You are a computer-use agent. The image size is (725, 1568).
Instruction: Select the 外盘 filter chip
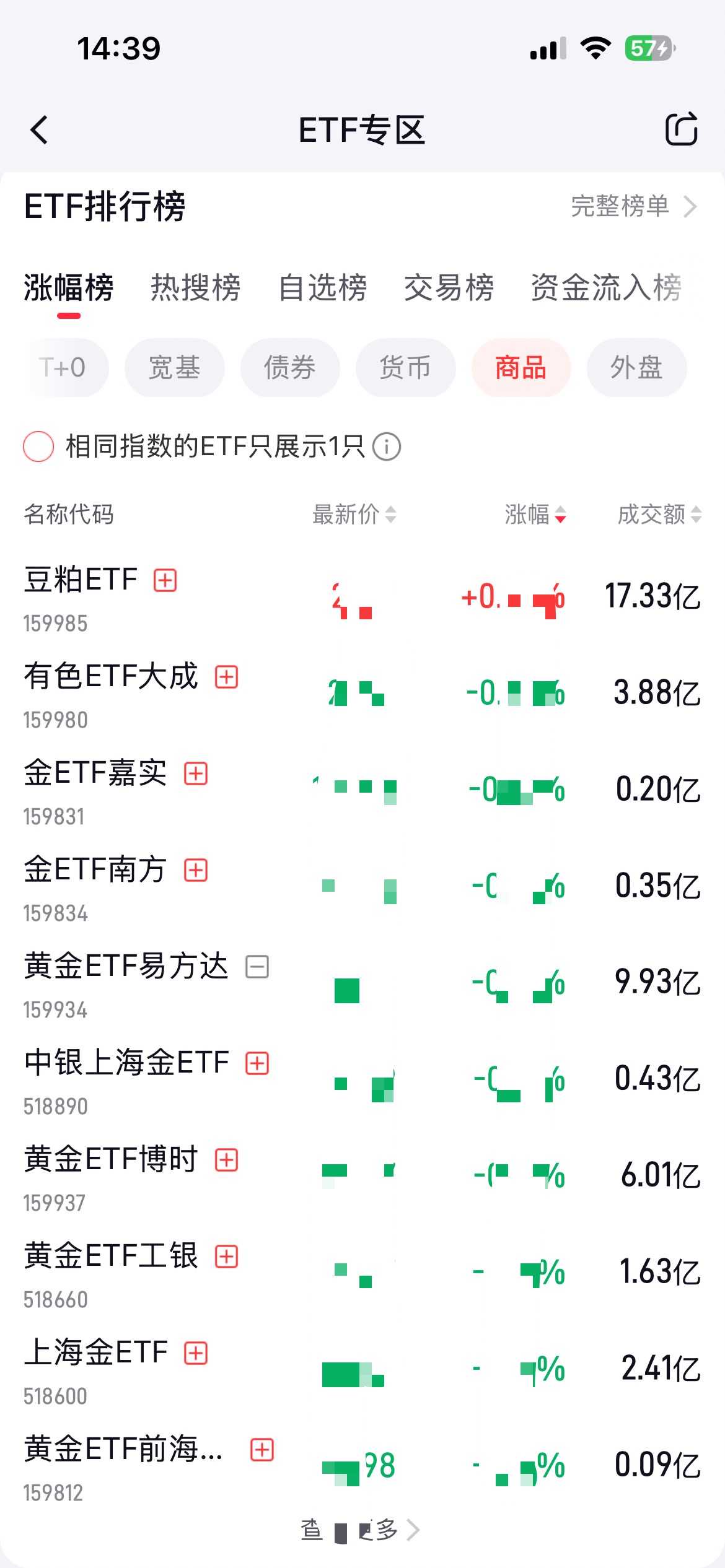(x=636, y=368)
